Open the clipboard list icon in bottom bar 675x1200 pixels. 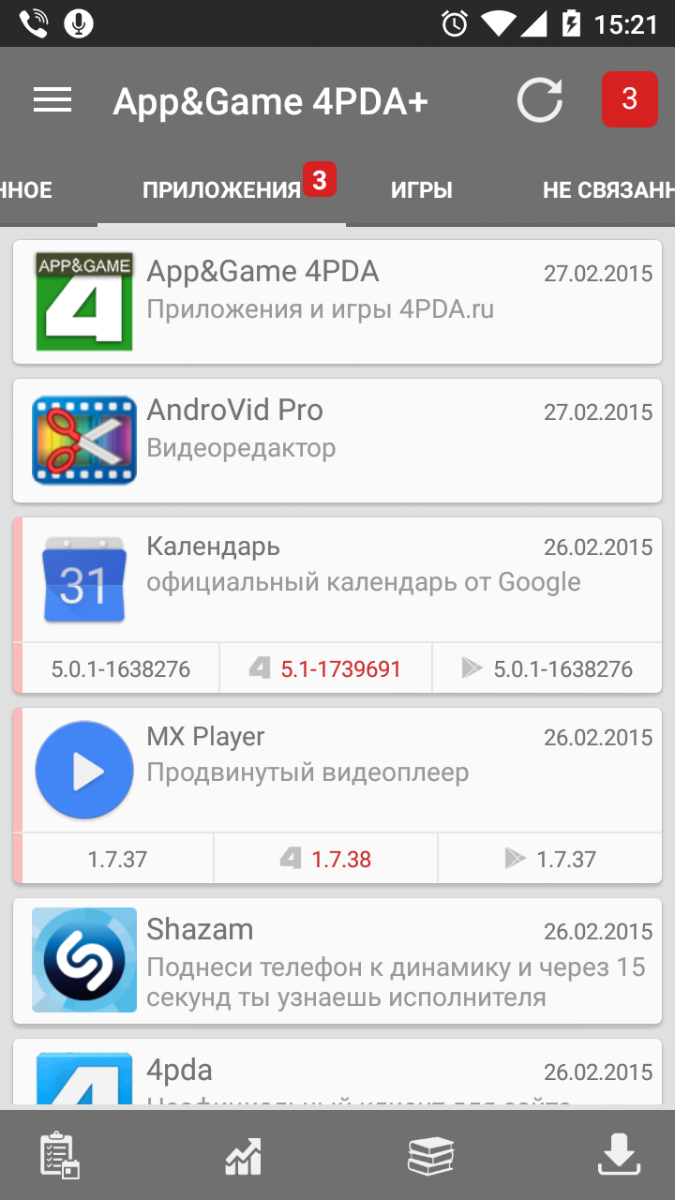(x=59, y=1156)
